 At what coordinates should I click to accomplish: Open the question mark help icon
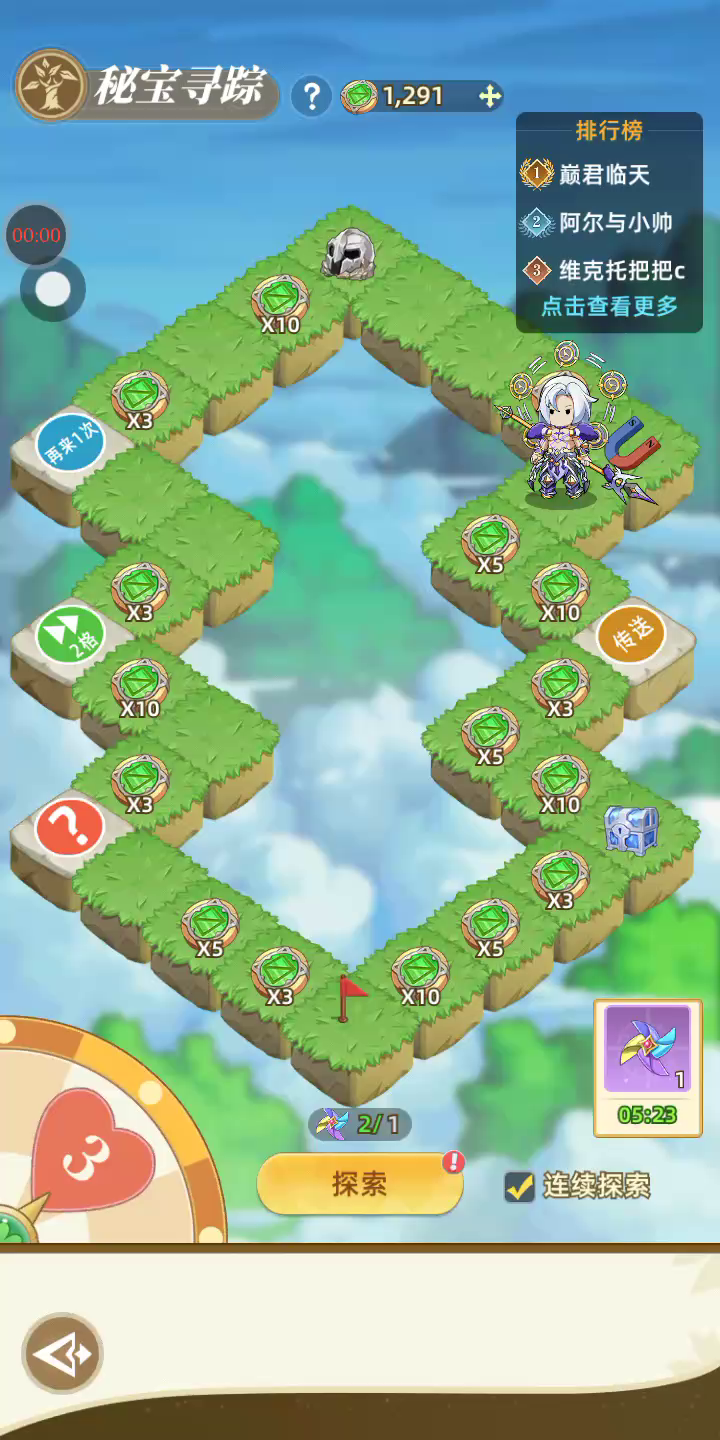click(x=312, y=97)
